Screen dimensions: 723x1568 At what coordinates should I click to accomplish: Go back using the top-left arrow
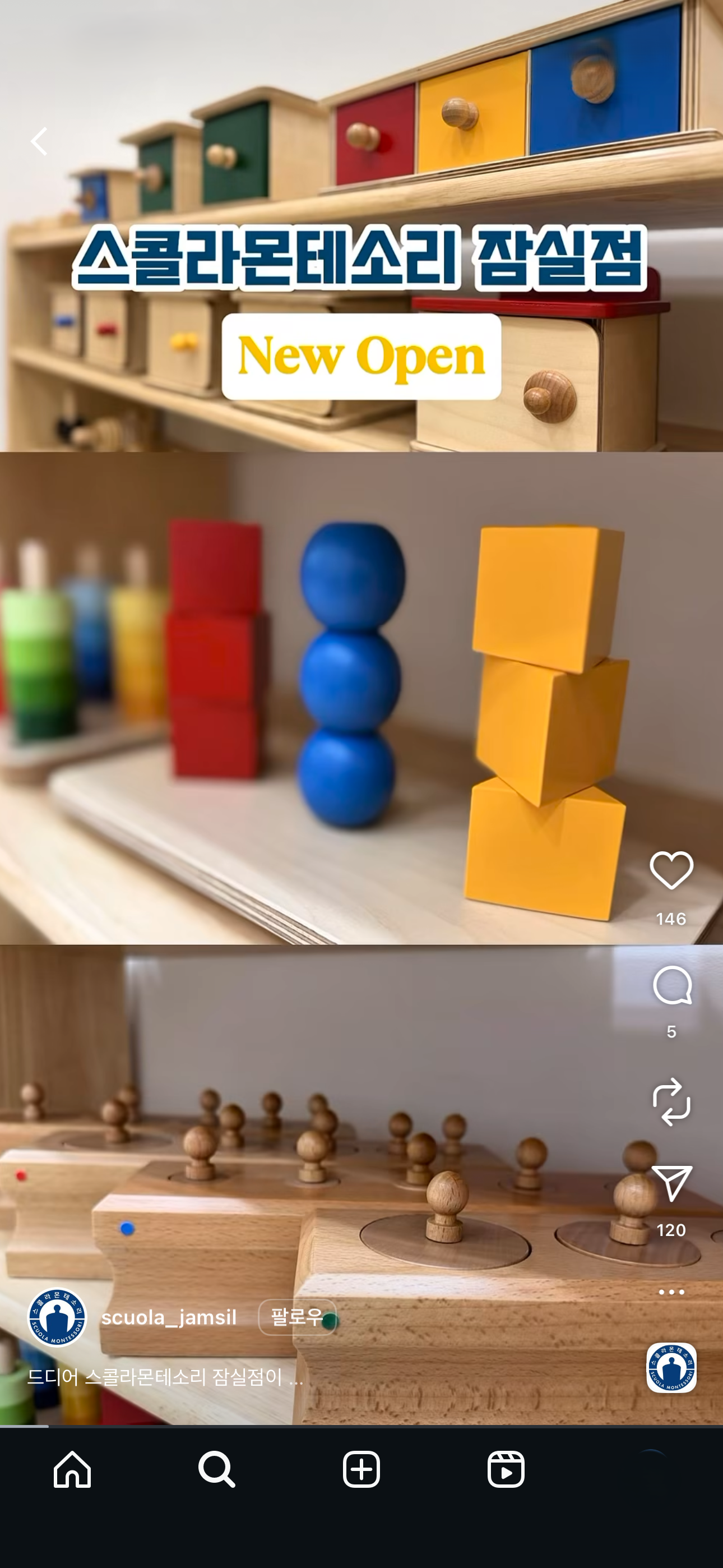point(39,141)
